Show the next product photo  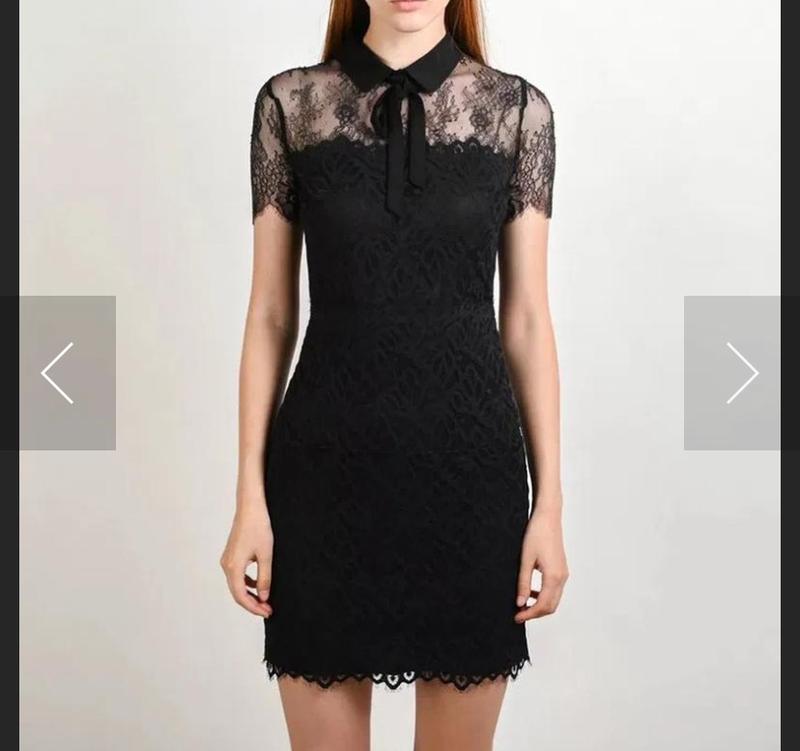(x=741, y=373)
